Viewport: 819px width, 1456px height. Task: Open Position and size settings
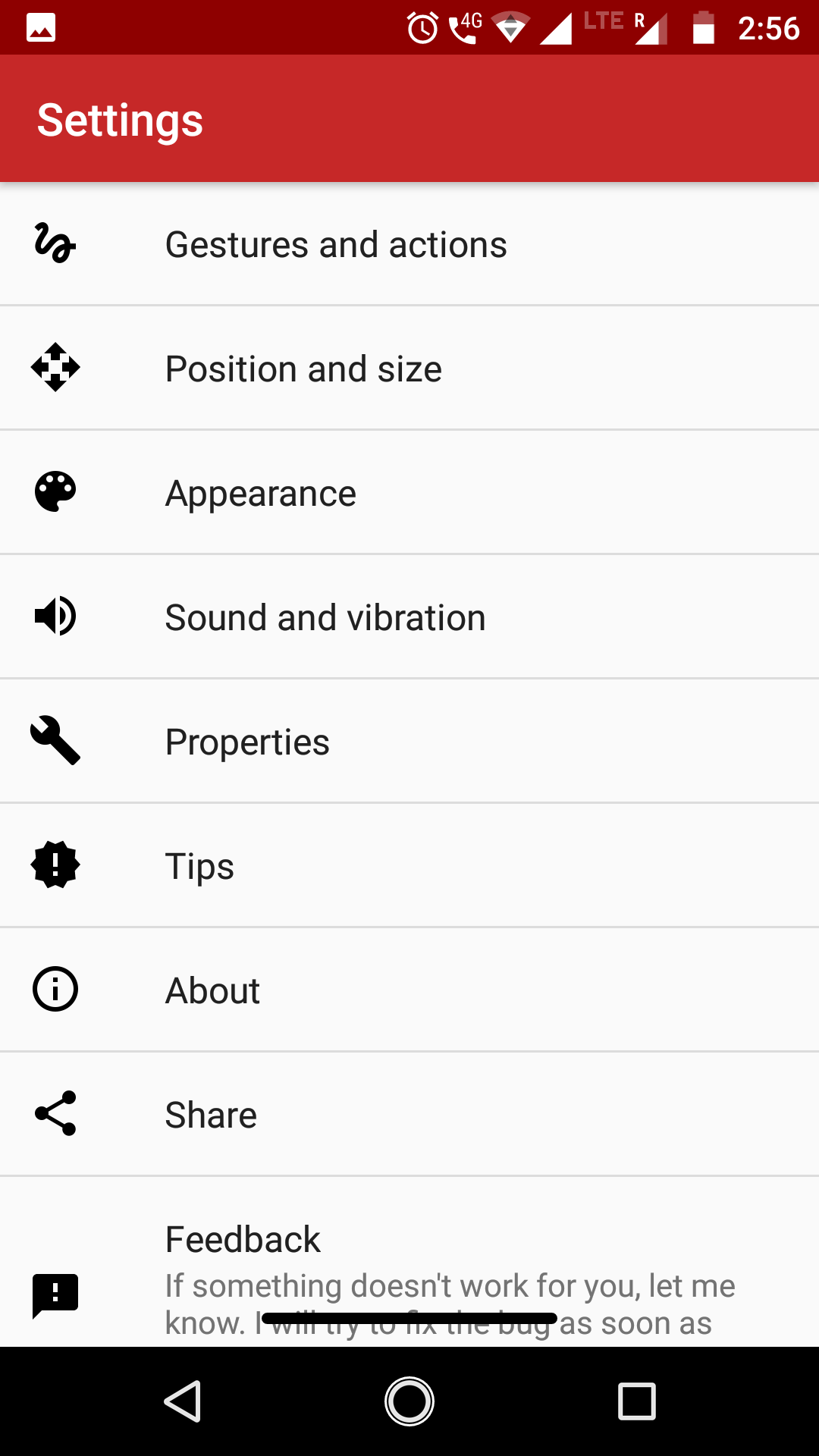click(409, 369)
